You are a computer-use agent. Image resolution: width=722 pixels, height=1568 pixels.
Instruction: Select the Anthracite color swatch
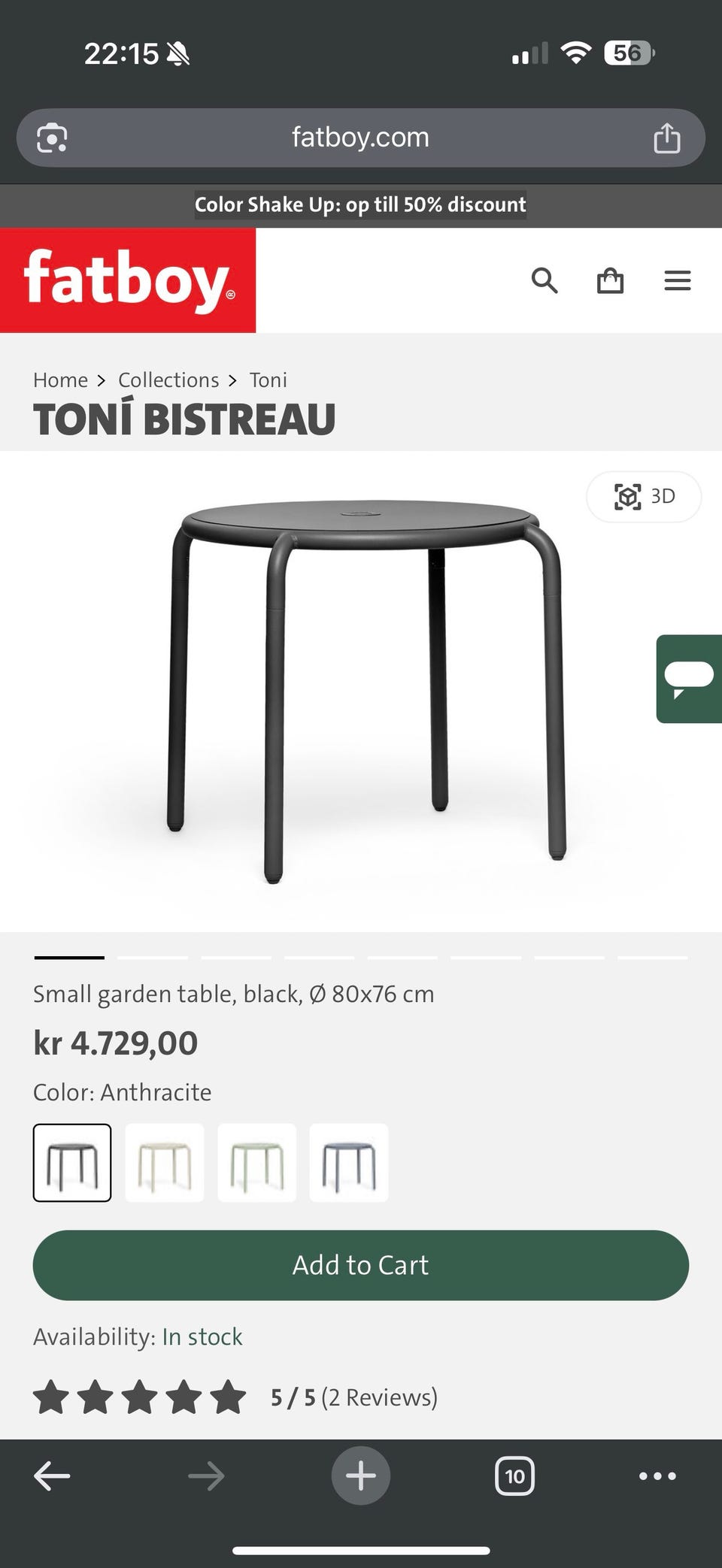71,1162
